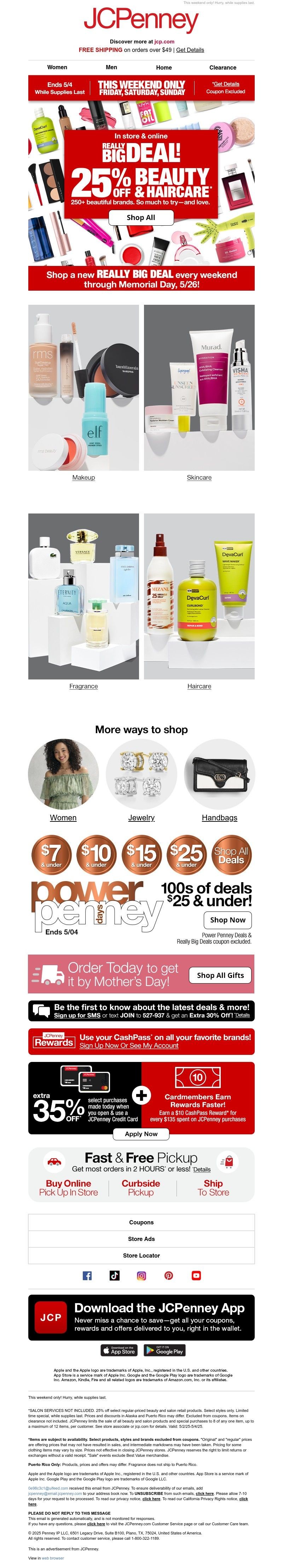Tap the Shop All Gifts button
The width and height of the screenshot is (283, 1568).
pos(220,975)
